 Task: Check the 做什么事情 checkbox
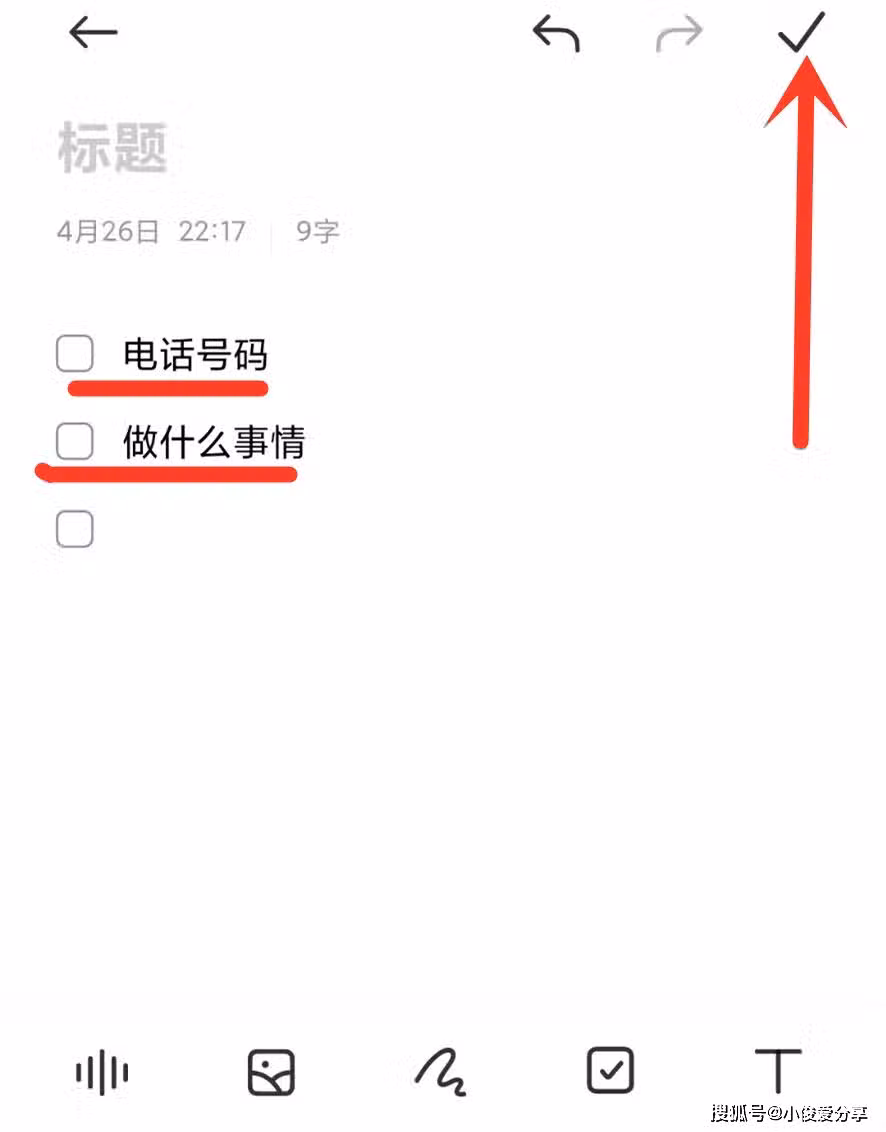coord(75,441)
